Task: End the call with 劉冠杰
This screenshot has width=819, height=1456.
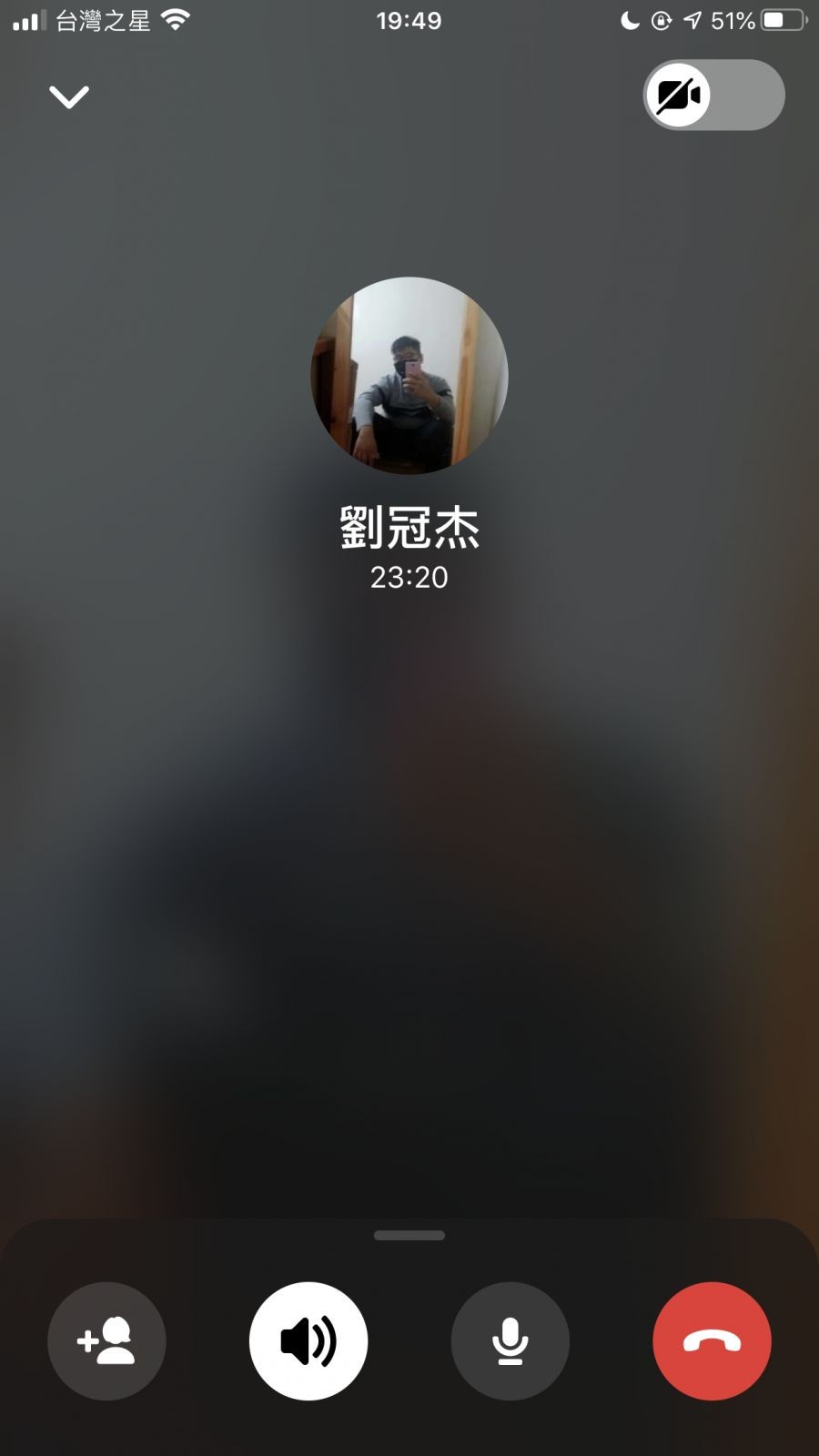Action: 712,1340
